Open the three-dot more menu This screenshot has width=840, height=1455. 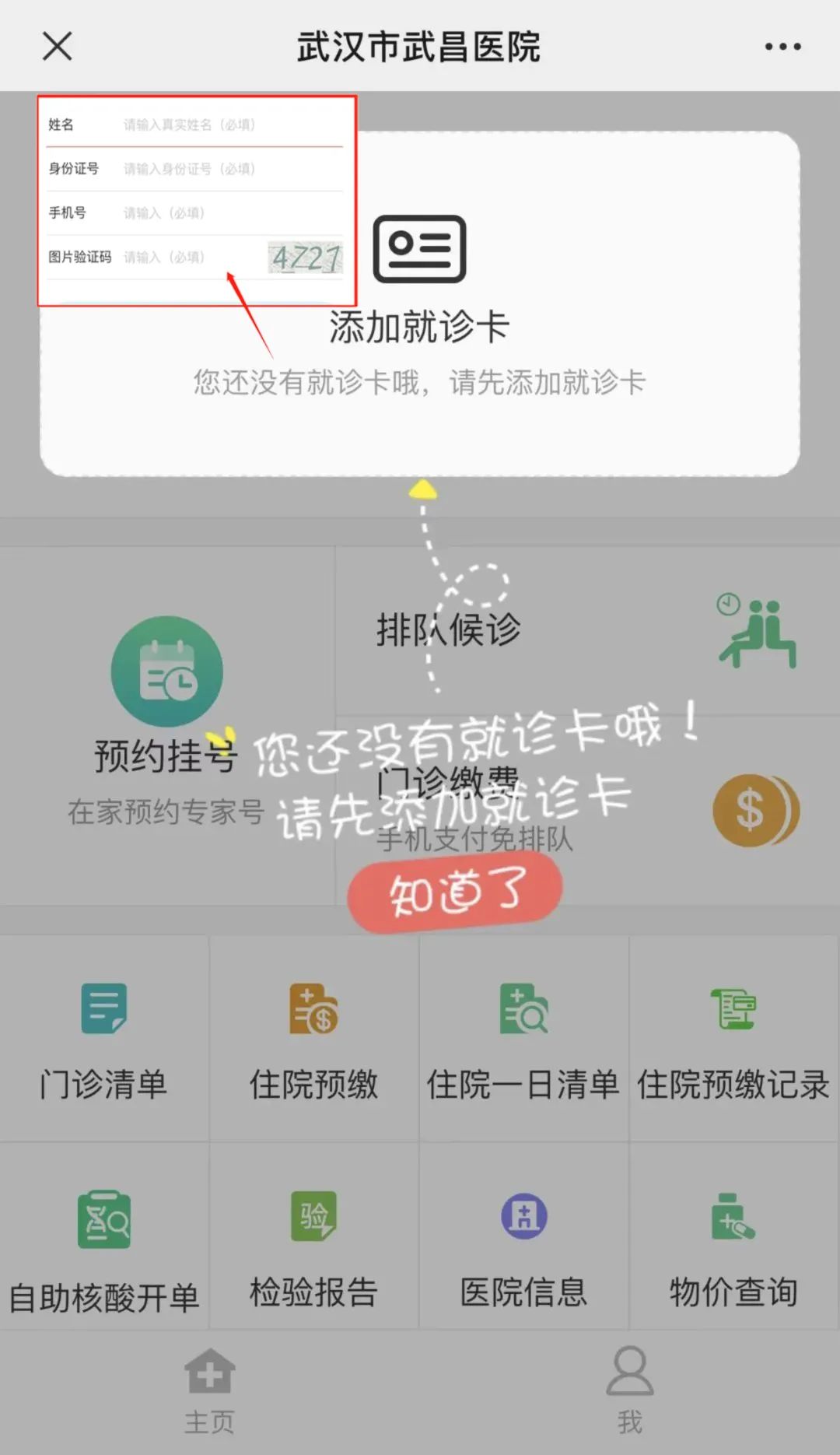point(782,47)
